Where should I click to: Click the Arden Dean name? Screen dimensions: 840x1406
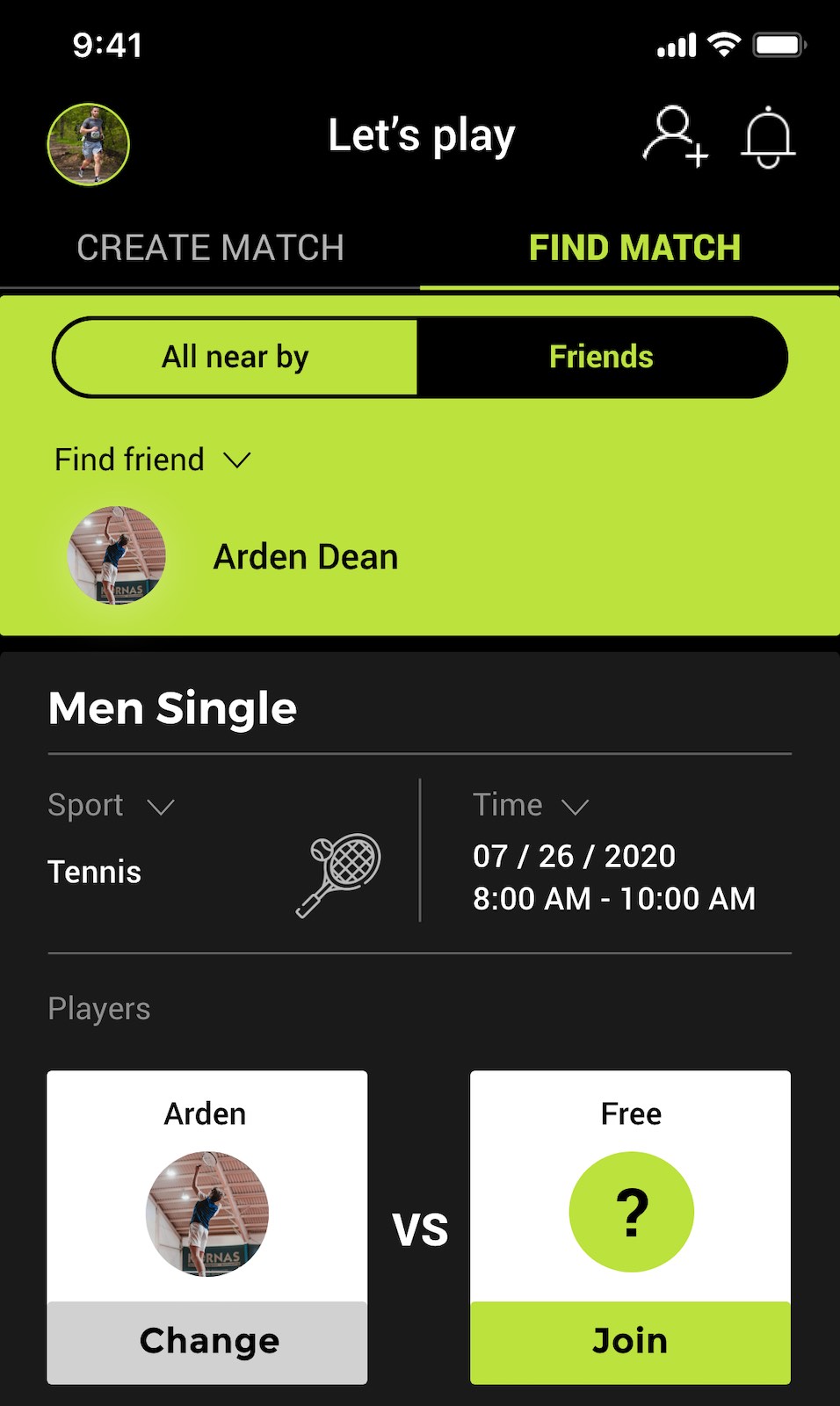tap(306, 555)
